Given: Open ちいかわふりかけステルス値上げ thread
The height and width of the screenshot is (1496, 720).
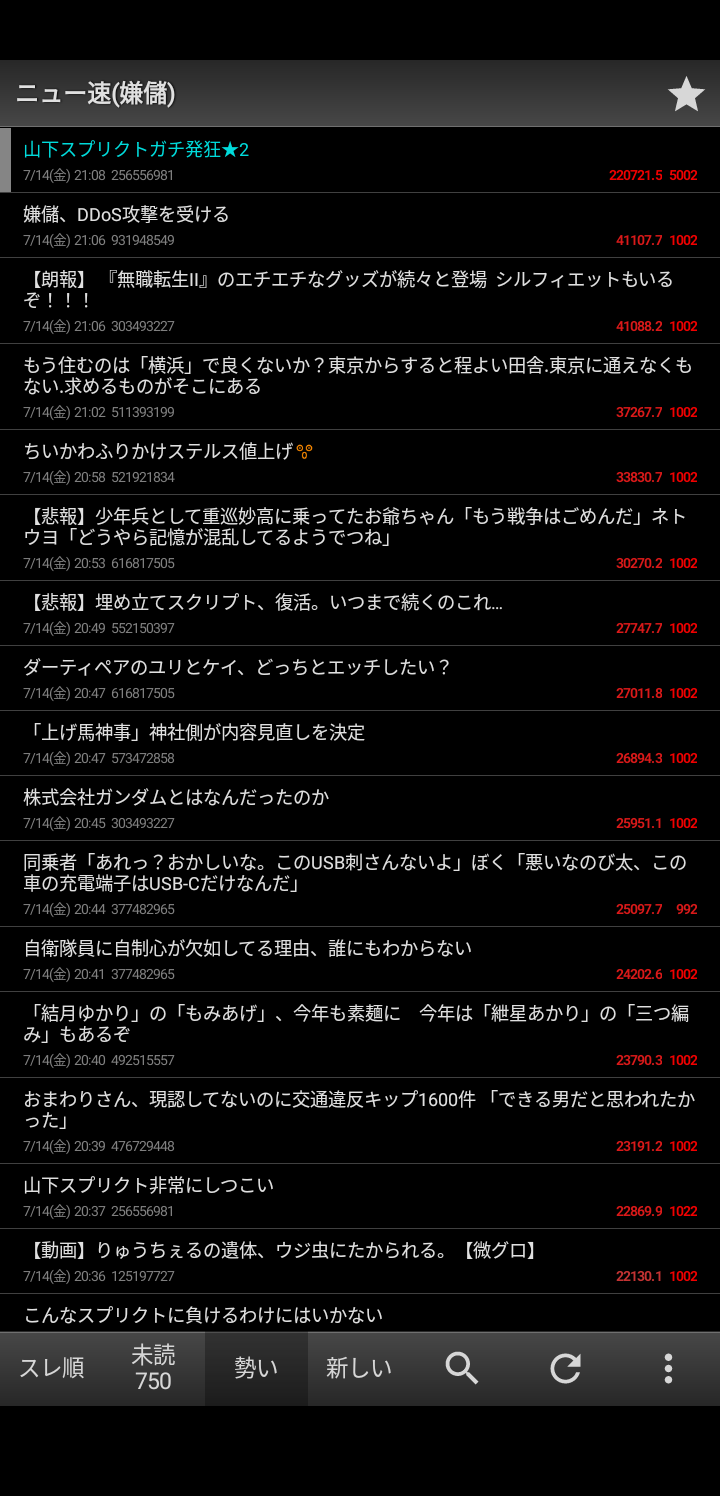Looking at the screenshot, I should 360,462.
